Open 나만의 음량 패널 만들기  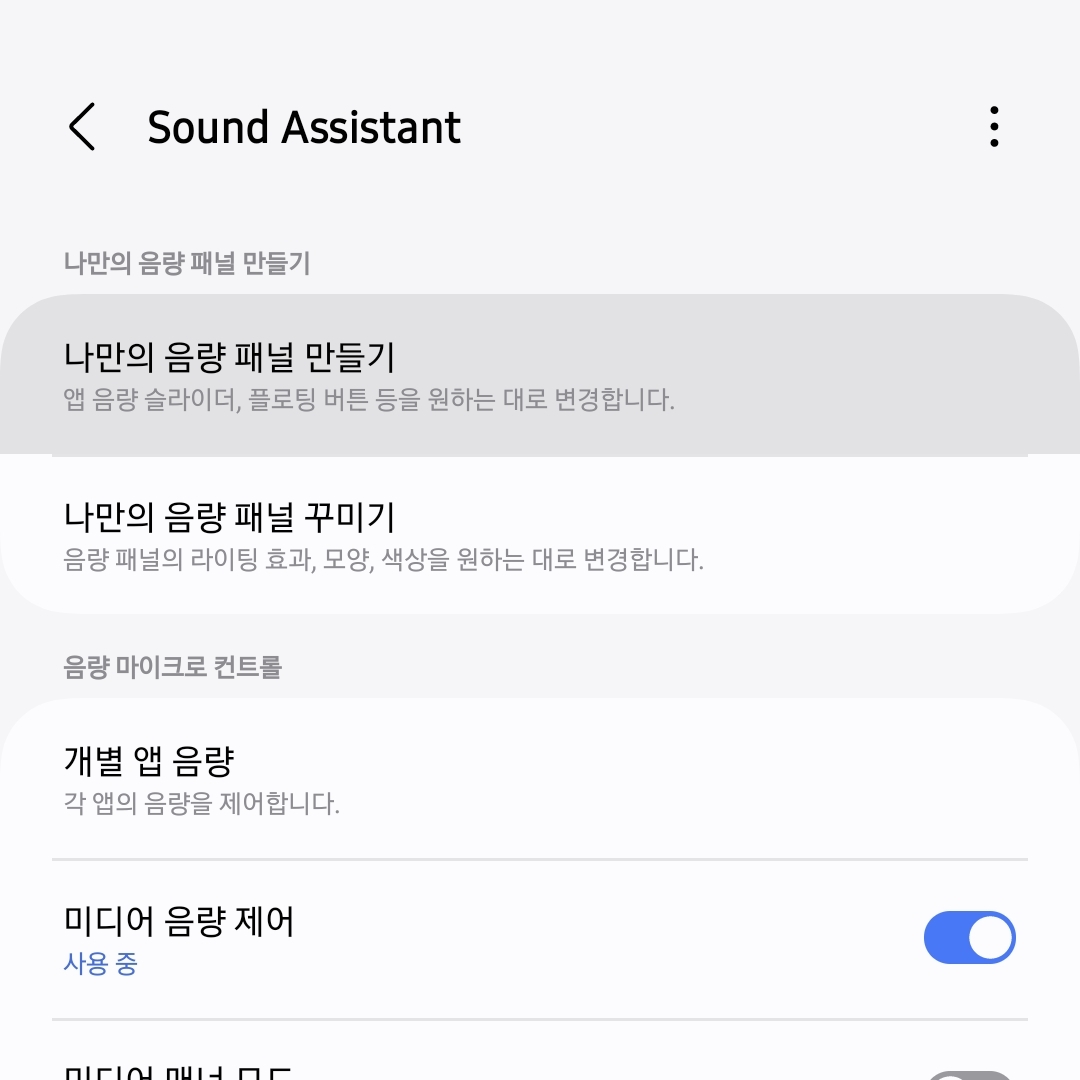coord(400,375)
